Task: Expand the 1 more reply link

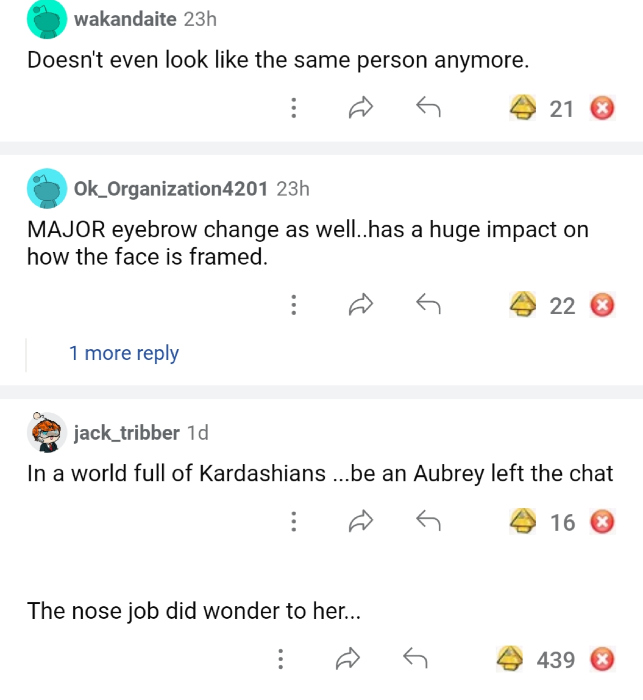Action: [124, 353]
